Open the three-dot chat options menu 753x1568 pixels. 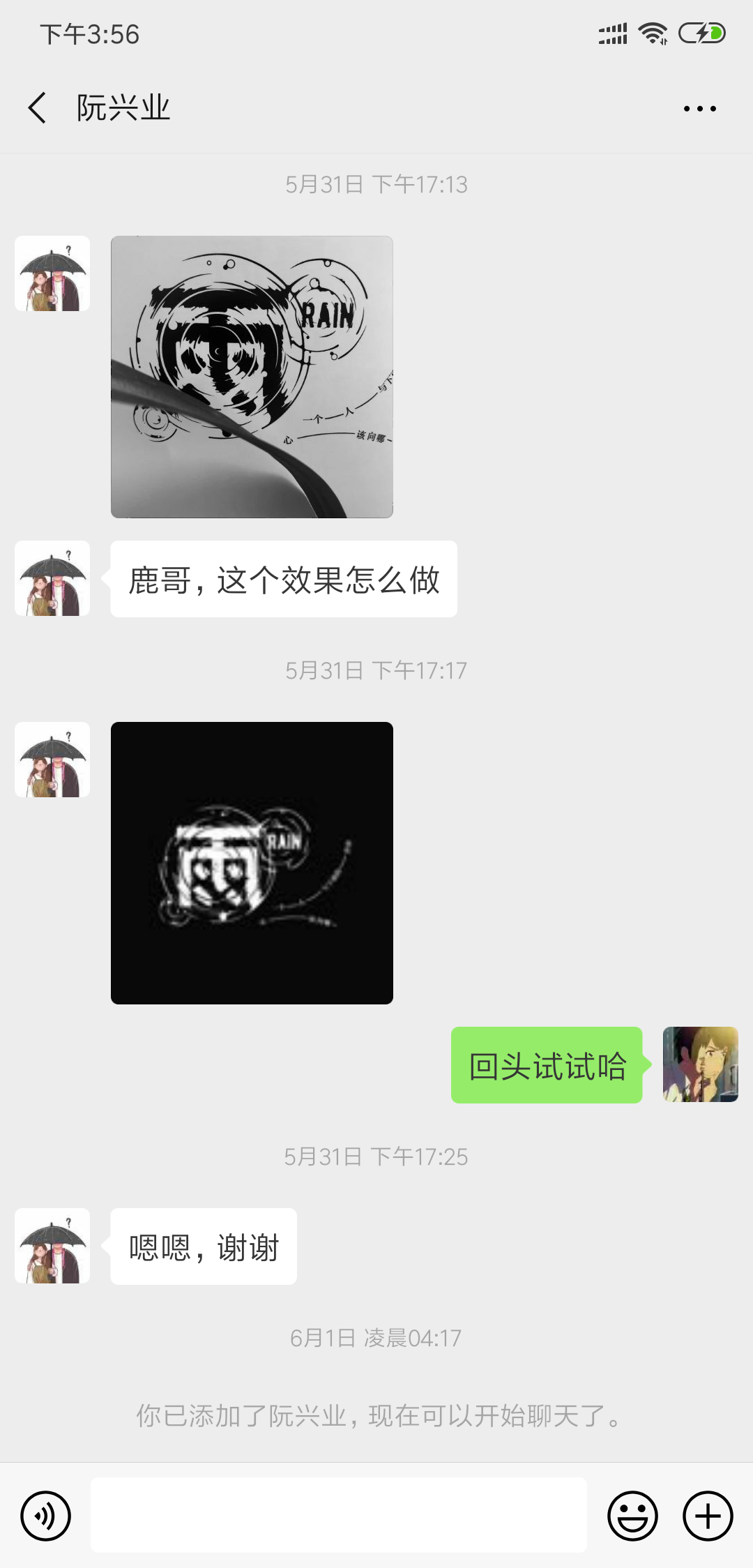(x=699, y=109)
